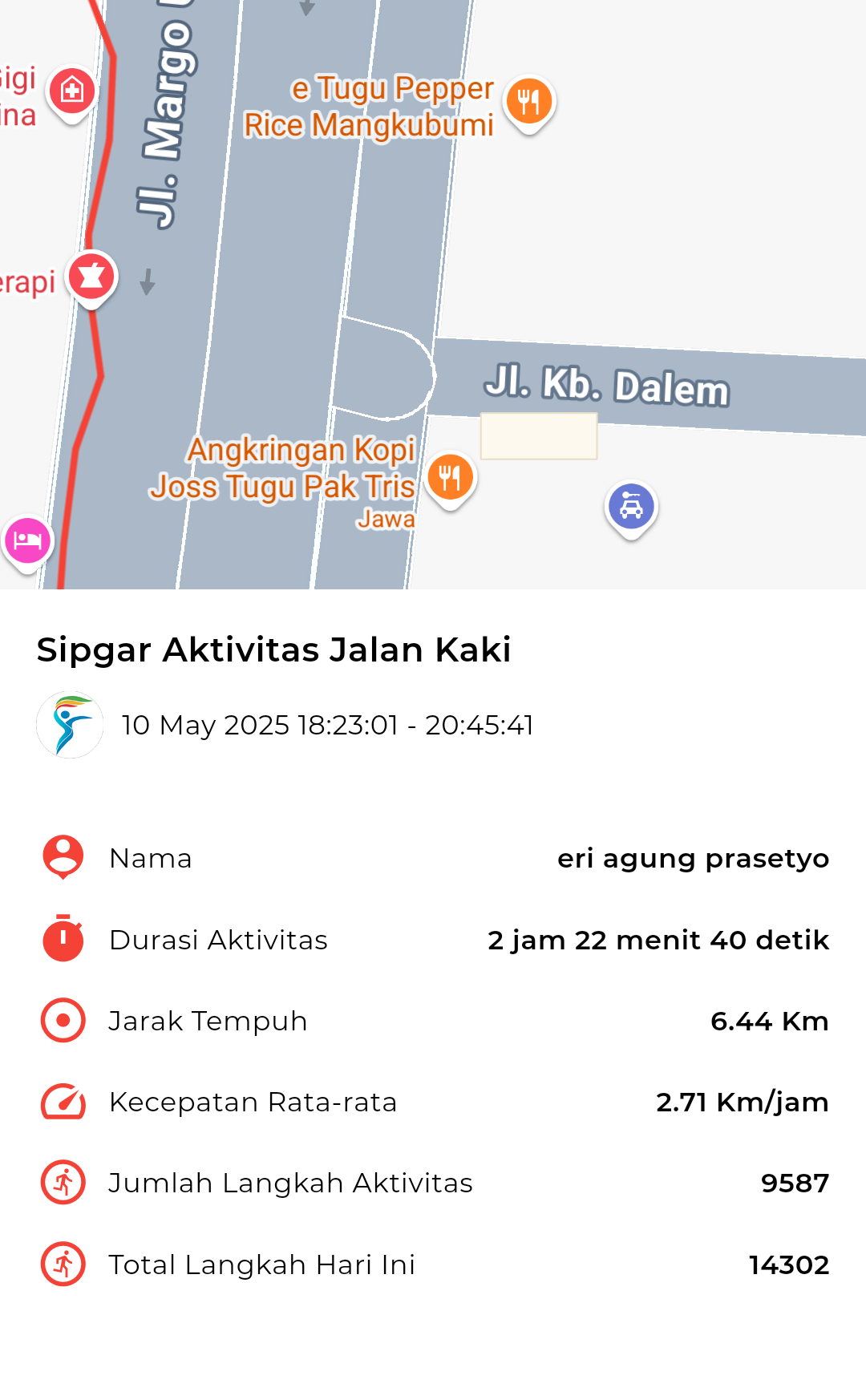Open the red pharmacy map marker
The image size is (866, 1400).
coord(92,278)
